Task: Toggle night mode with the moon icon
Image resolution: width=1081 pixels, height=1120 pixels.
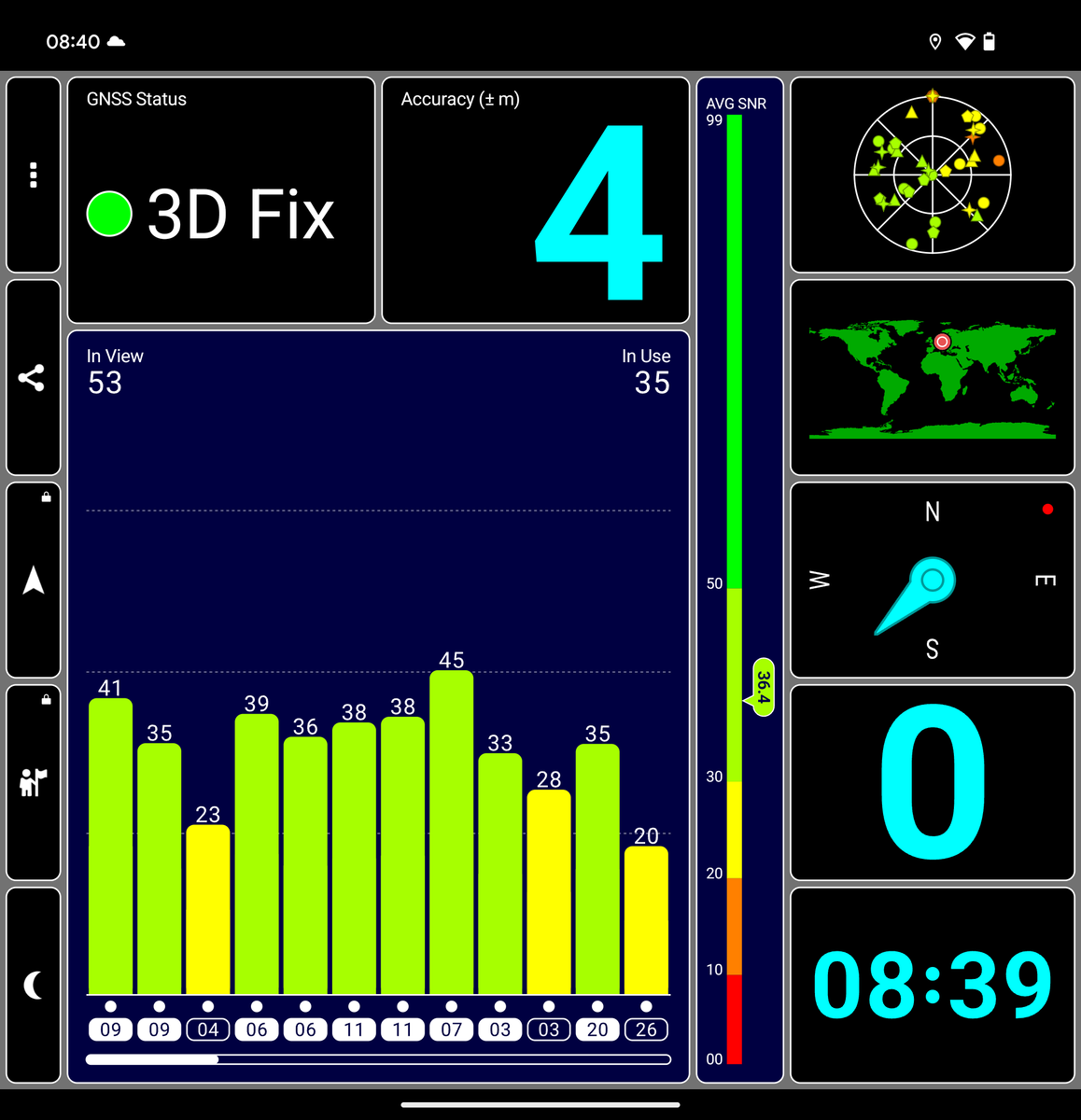Action: (x=34, y=985)
